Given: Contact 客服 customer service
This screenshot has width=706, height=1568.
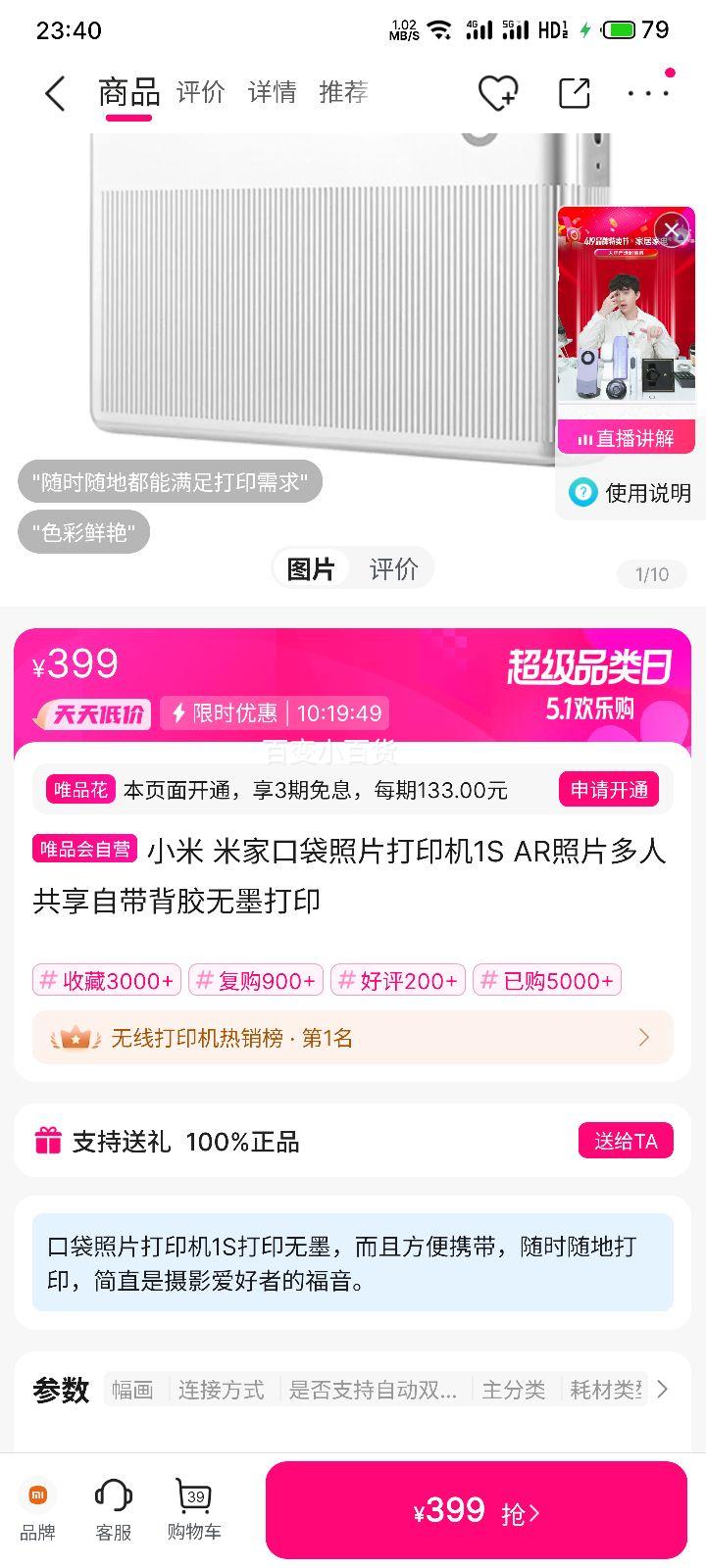Looking at the screenshot, I should pyautogui.click(x=114, y=1509).
